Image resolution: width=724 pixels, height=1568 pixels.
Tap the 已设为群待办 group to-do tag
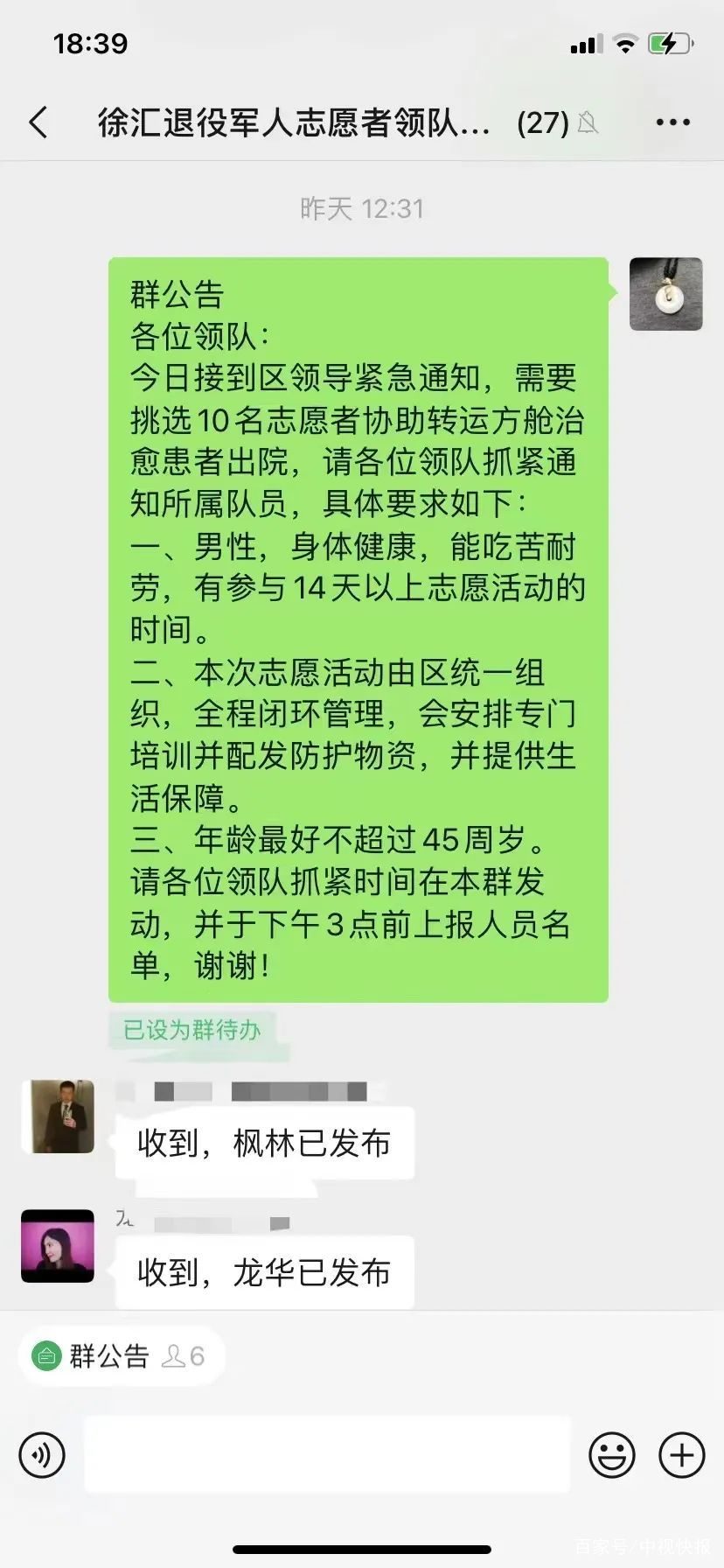point(192,1030)
